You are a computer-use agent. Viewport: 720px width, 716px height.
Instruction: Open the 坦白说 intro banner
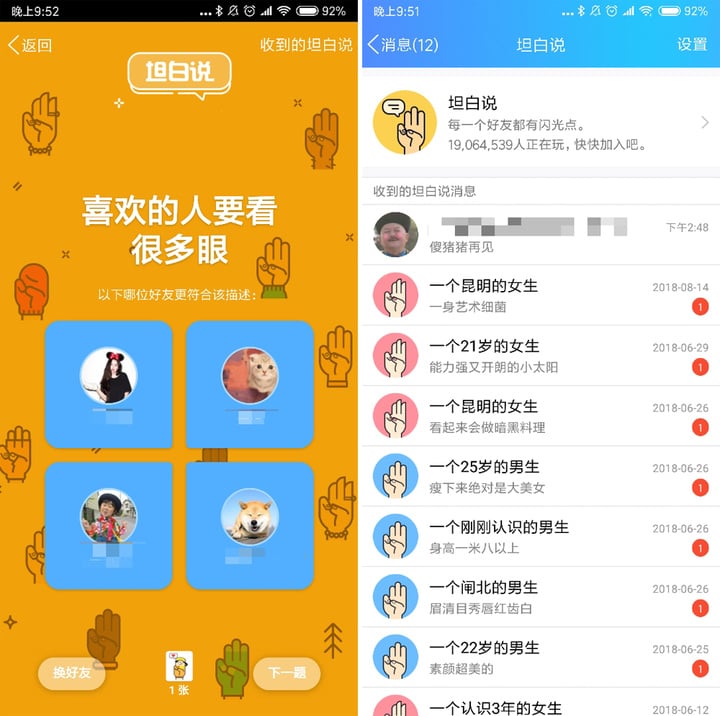pyautogui.click(x=540, y=123)
